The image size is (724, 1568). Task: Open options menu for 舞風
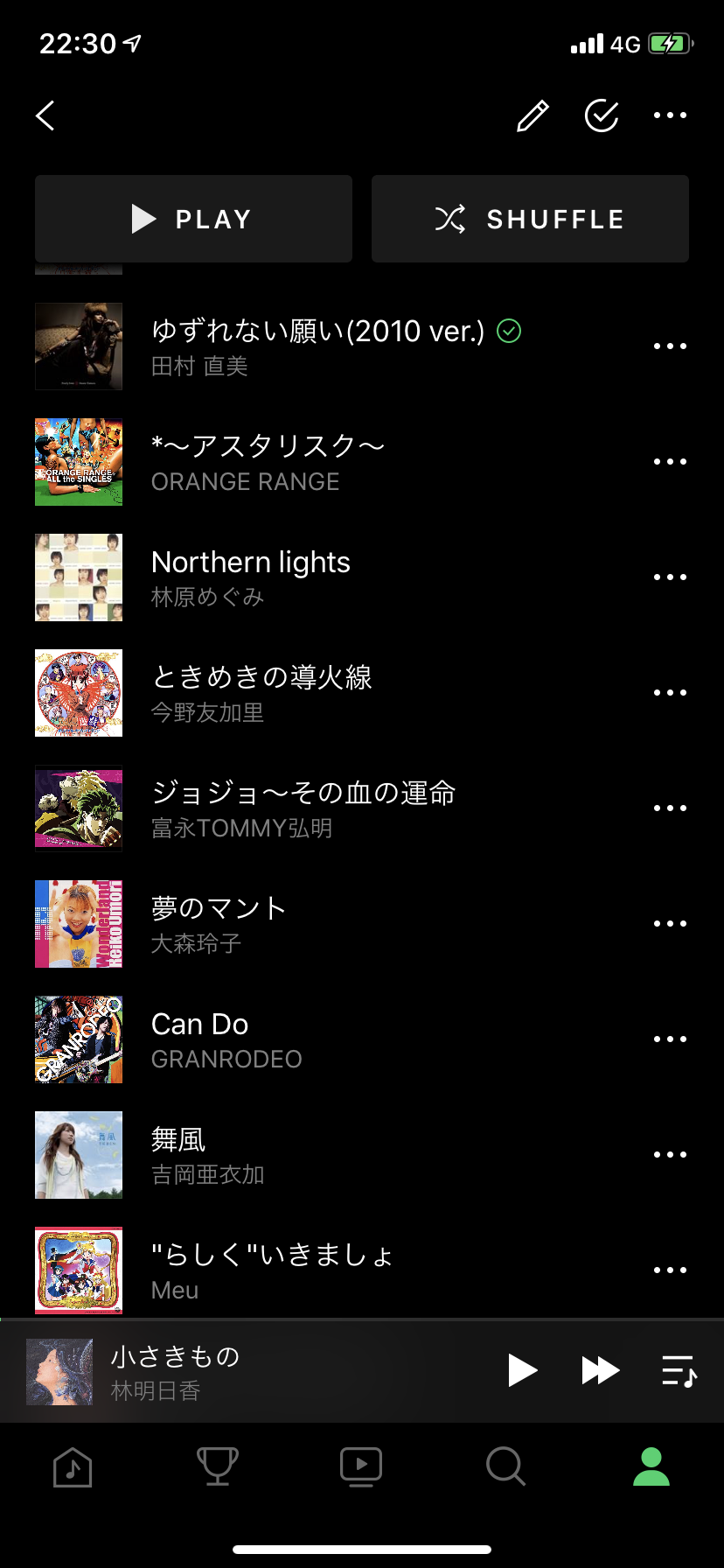coord(670,1154)
